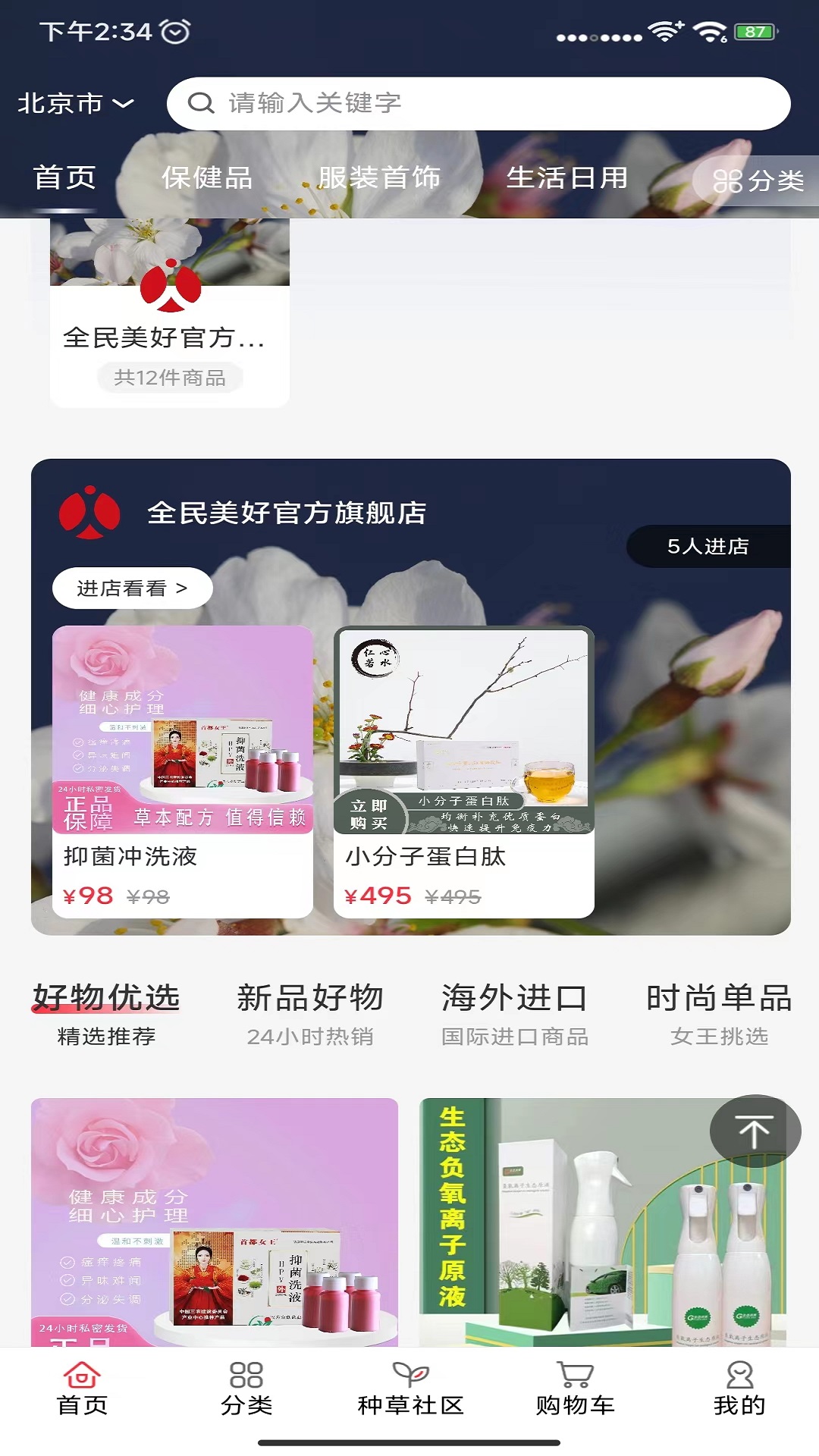Click the 共12件商品 link

click(169, 377)
